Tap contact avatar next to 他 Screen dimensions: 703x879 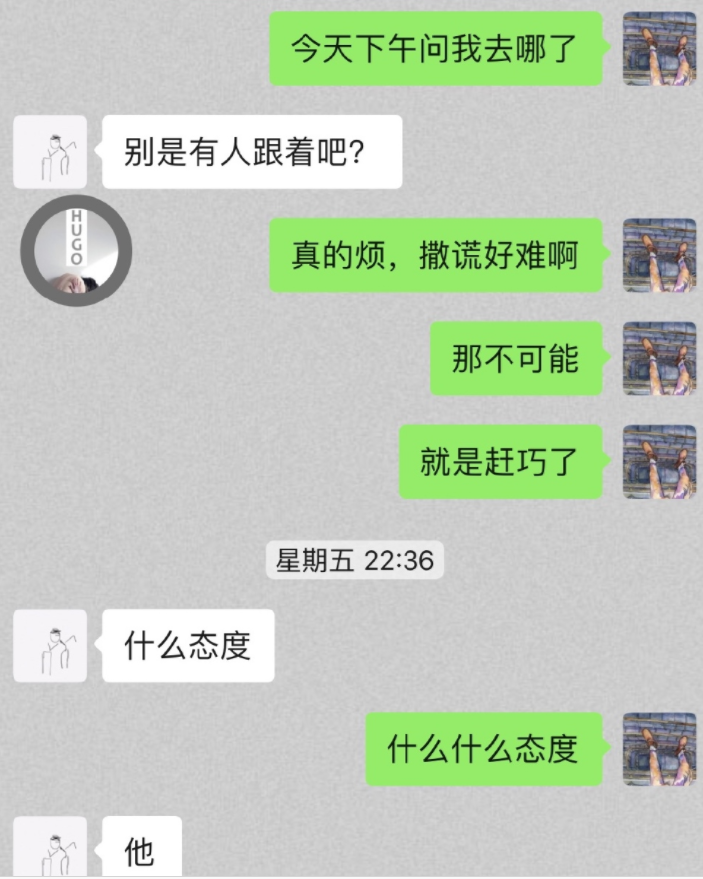49,848
